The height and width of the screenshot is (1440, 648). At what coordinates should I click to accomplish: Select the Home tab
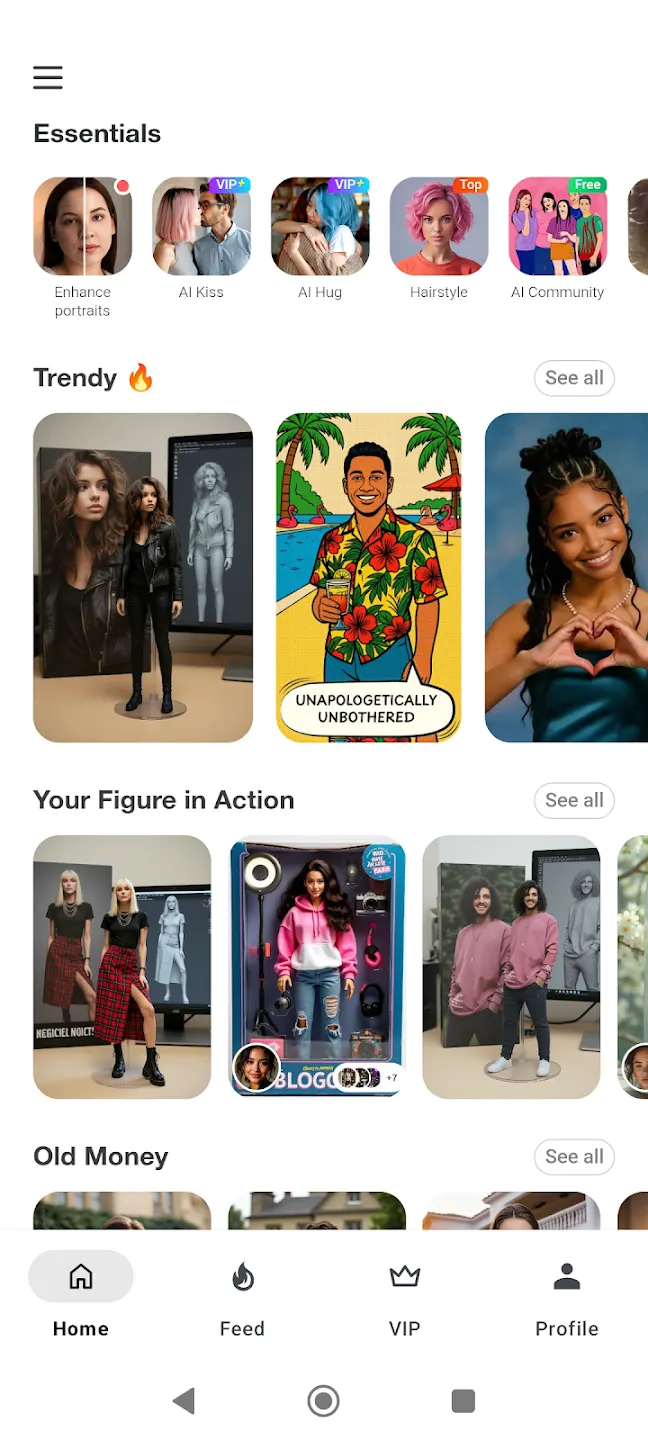(81, 1297)
